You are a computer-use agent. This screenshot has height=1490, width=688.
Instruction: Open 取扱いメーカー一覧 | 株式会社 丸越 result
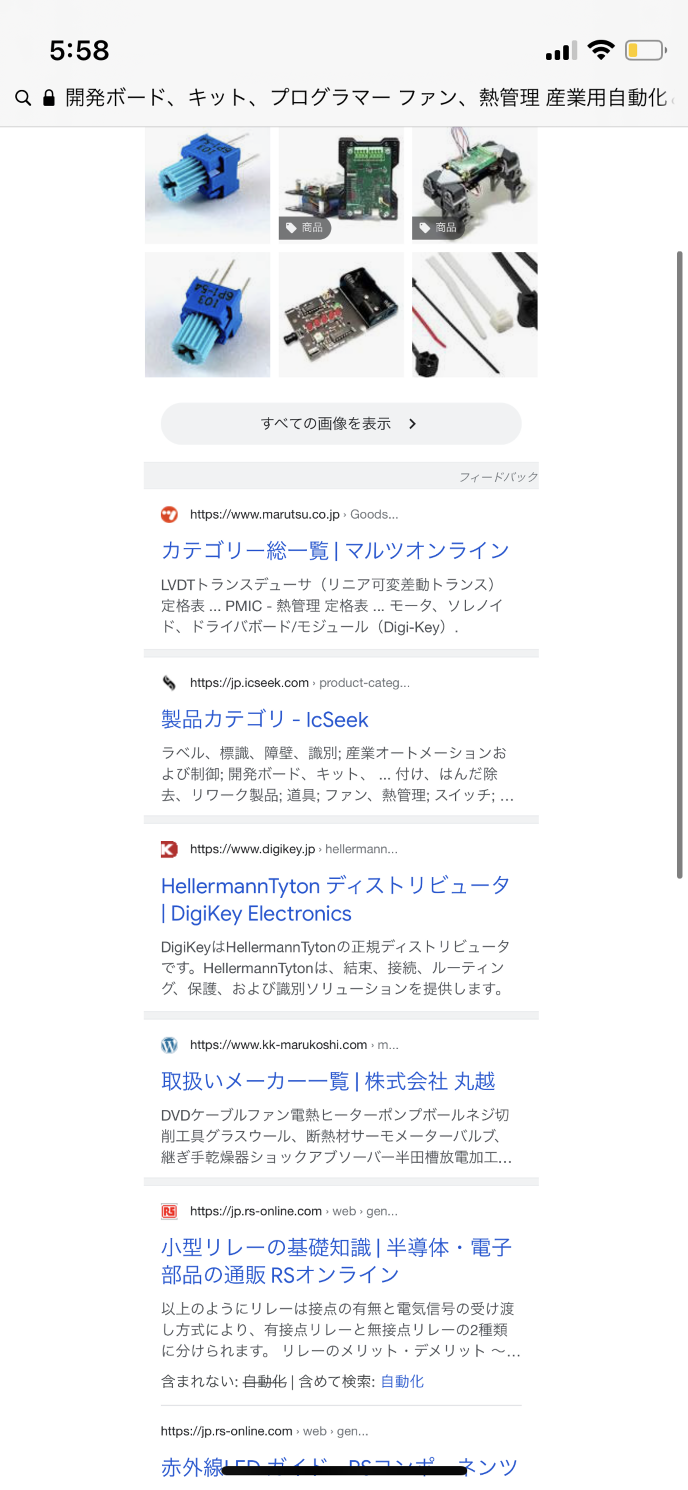(x=328, y=1081)
